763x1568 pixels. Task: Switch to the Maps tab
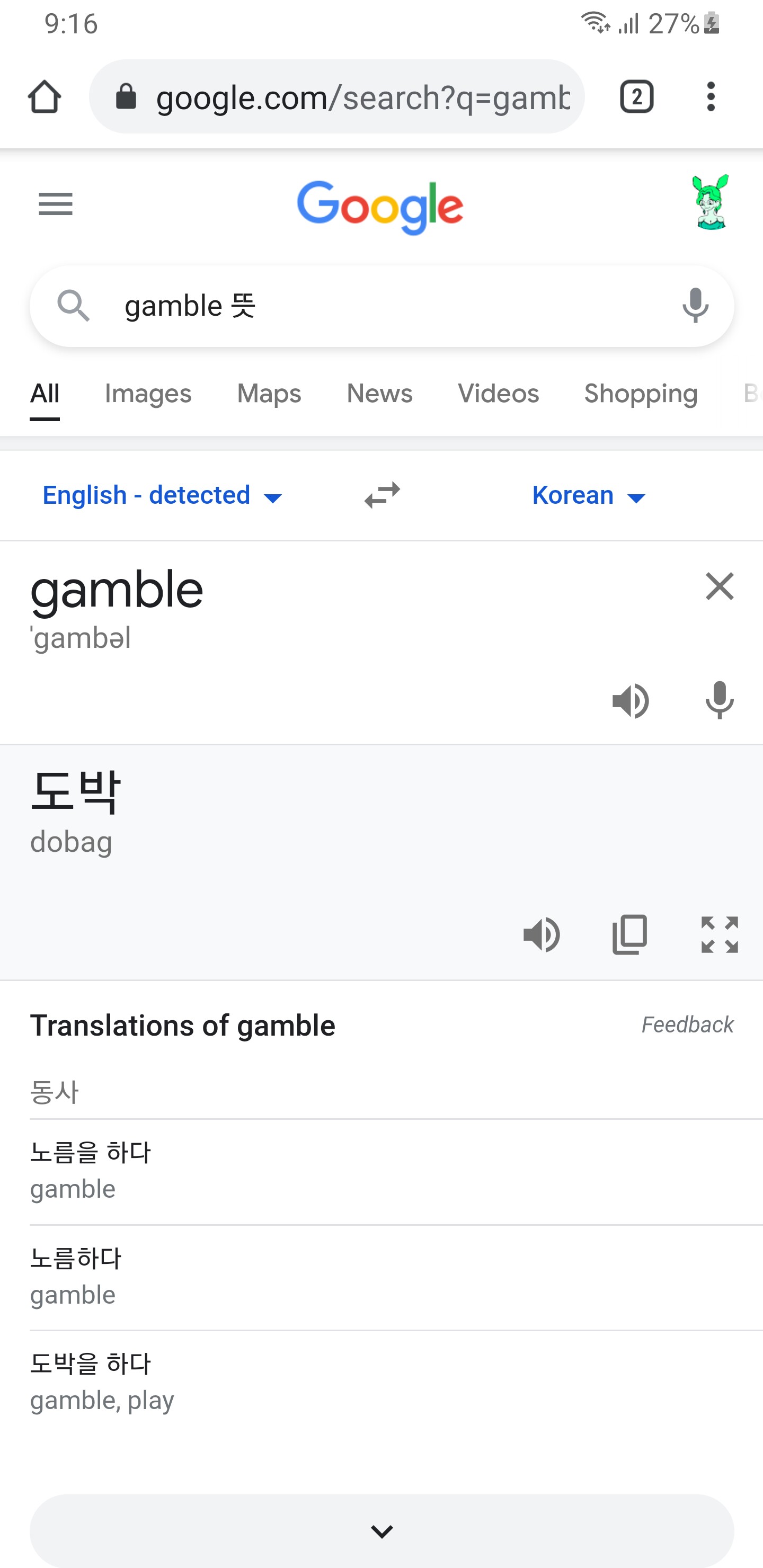coord(269,394)
